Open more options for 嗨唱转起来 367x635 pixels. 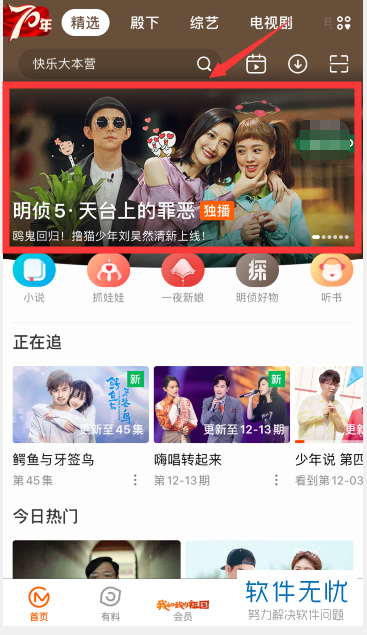pos(276,480)
